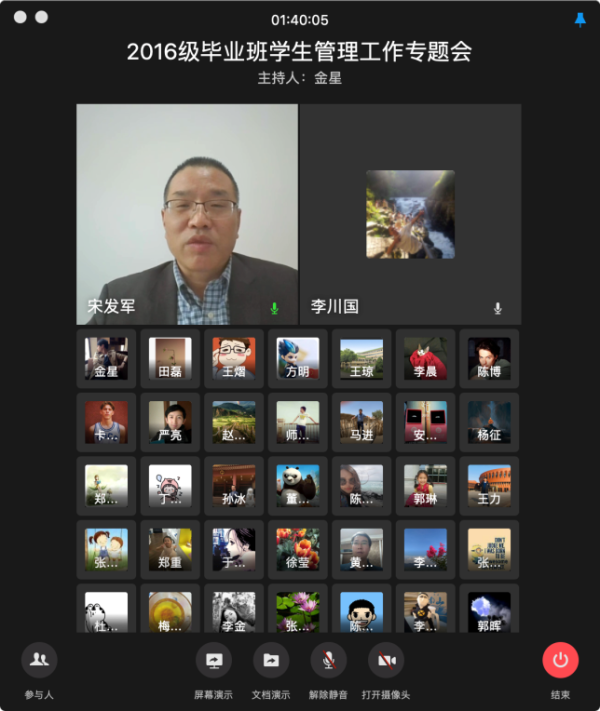Open participant 徐莹's tile
This screenshot has height=711, width=600.
[x=298, y=549]
